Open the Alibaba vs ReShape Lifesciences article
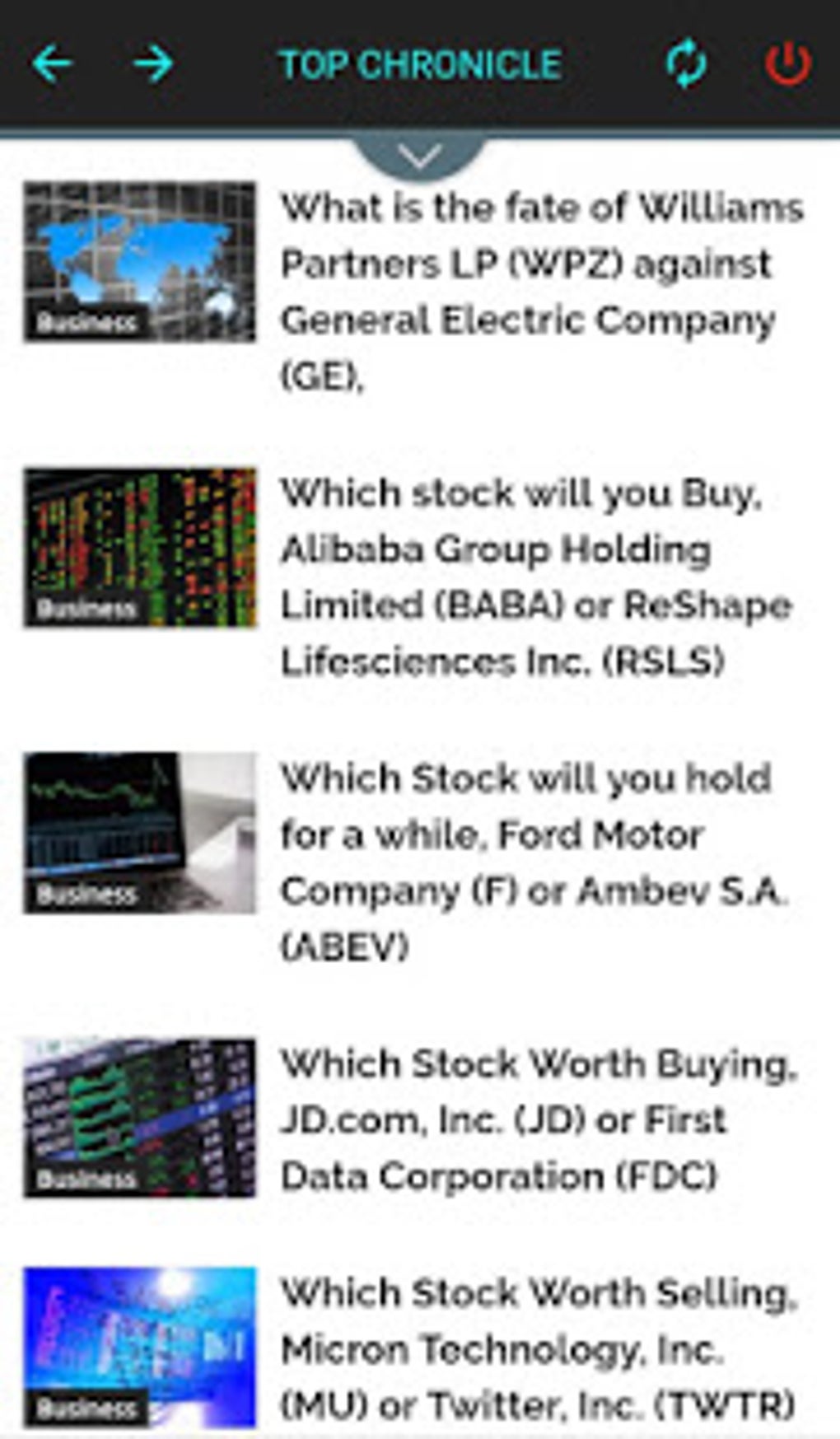Screen dimensions: 840x1439 535,577
